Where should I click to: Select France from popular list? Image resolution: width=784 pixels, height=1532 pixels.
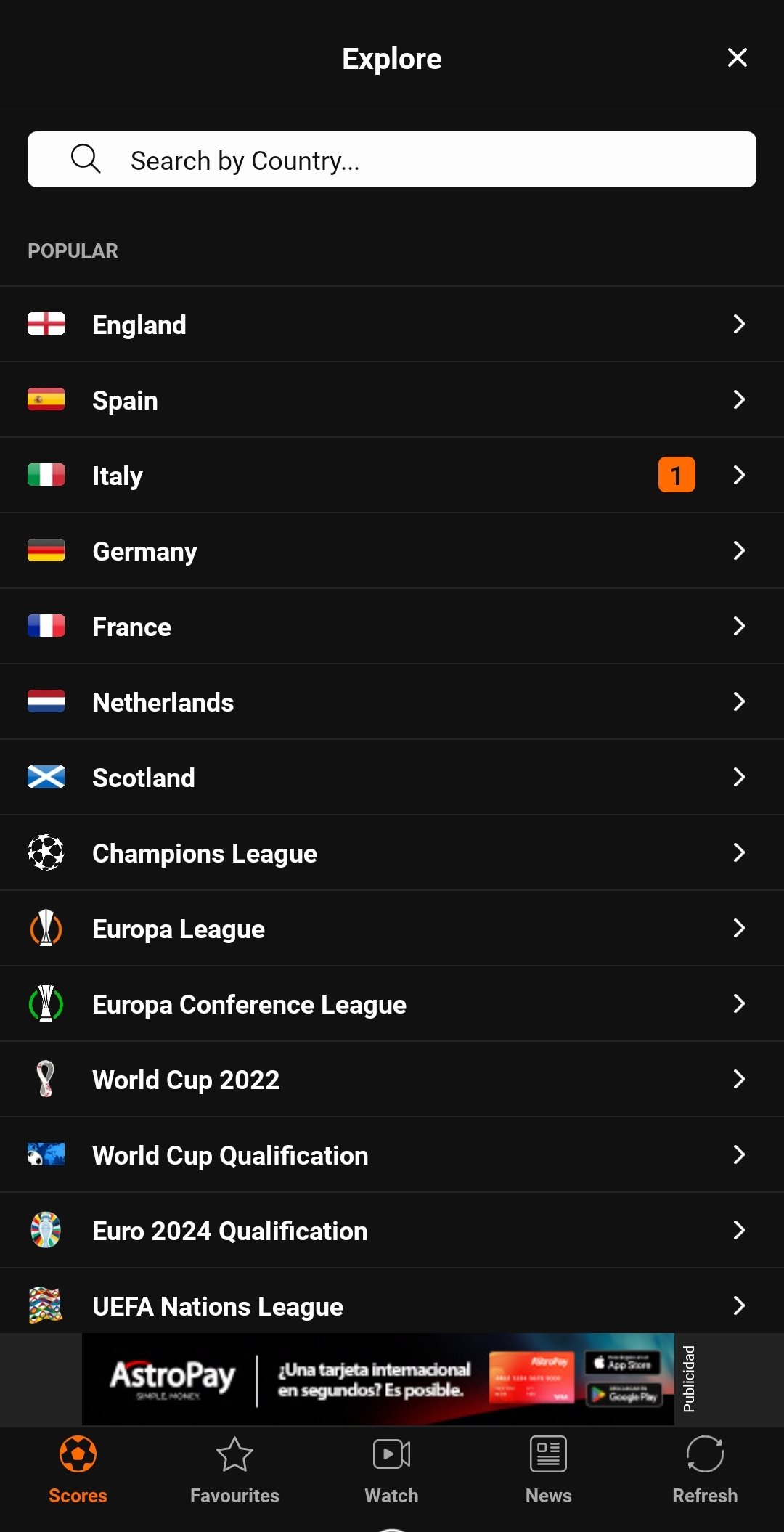392,626
